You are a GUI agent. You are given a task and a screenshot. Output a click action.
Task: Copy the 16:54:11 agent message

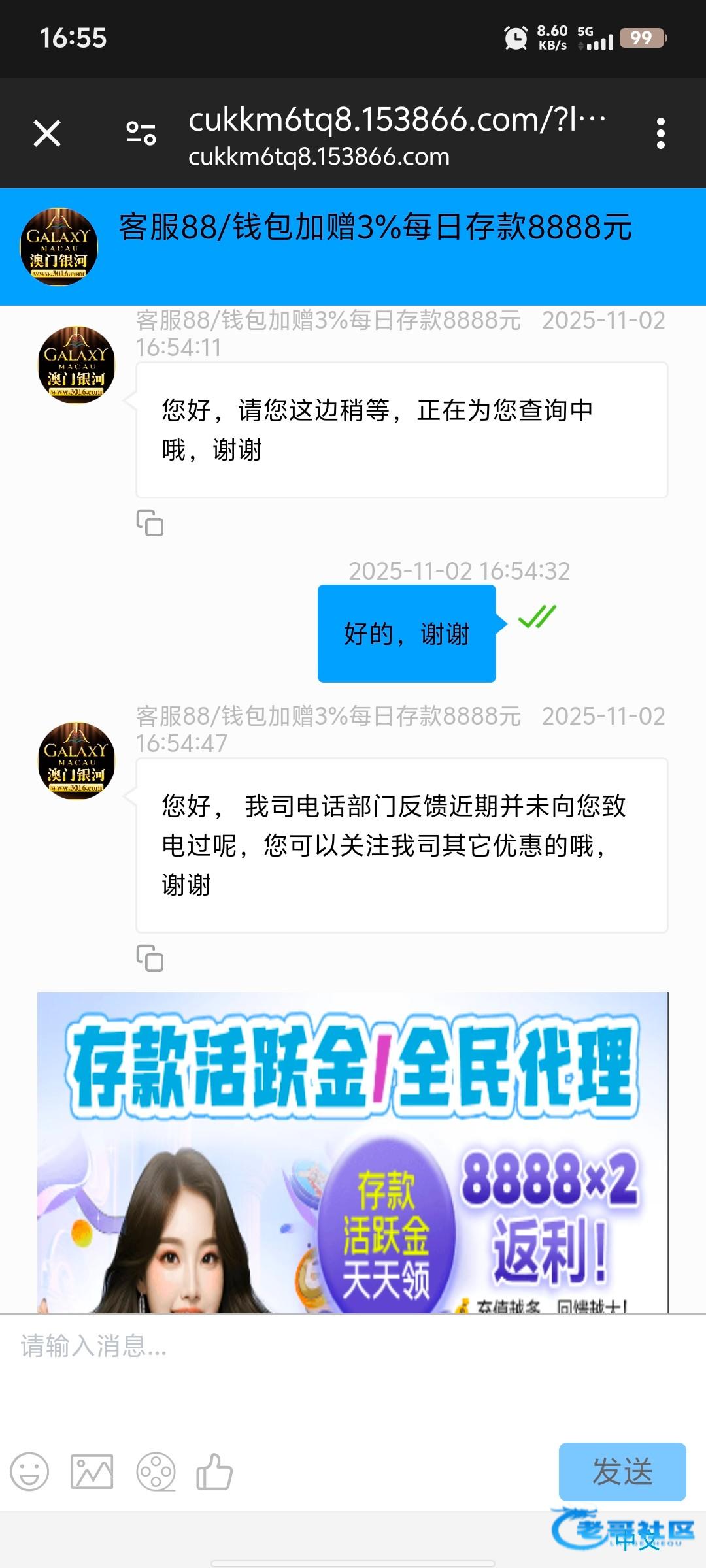pos(150,523)
